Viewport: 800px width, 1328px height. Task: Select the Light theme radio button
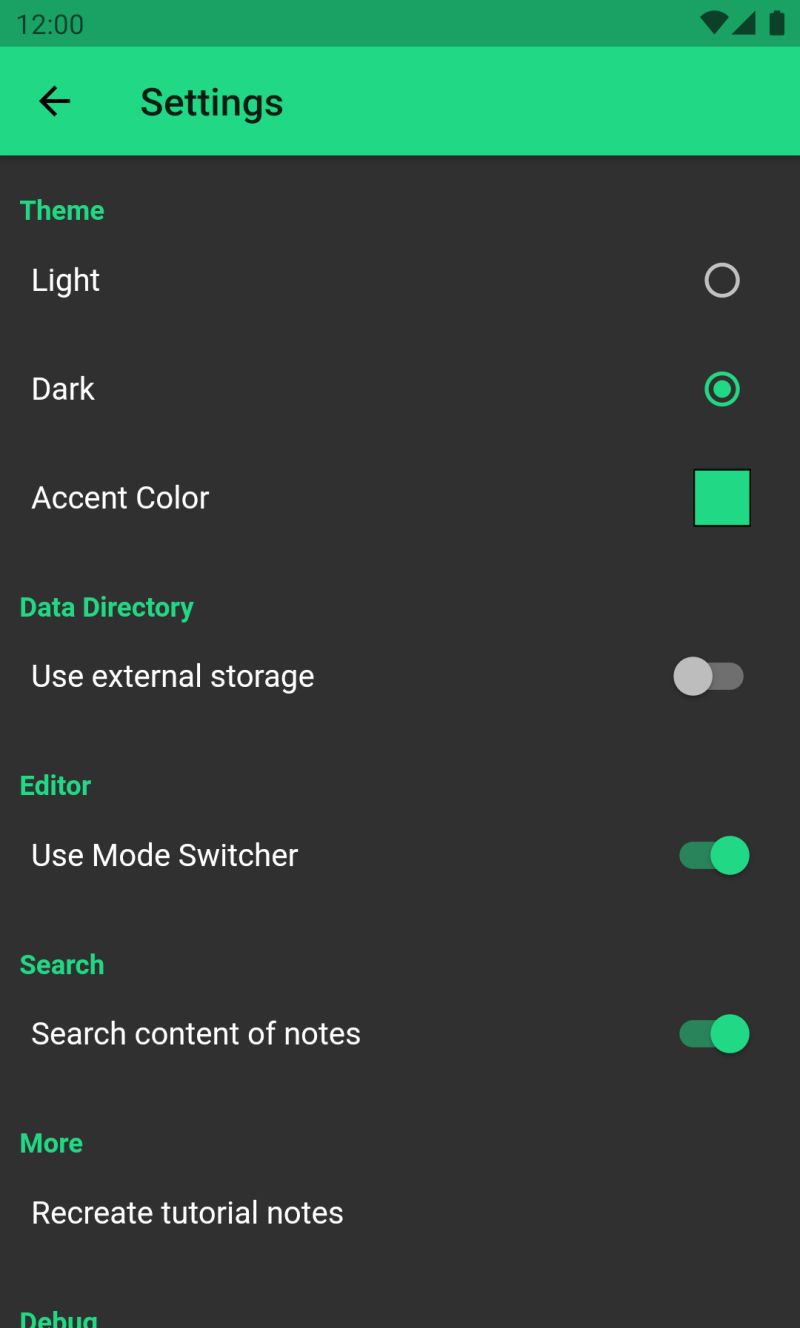[721, 280]
